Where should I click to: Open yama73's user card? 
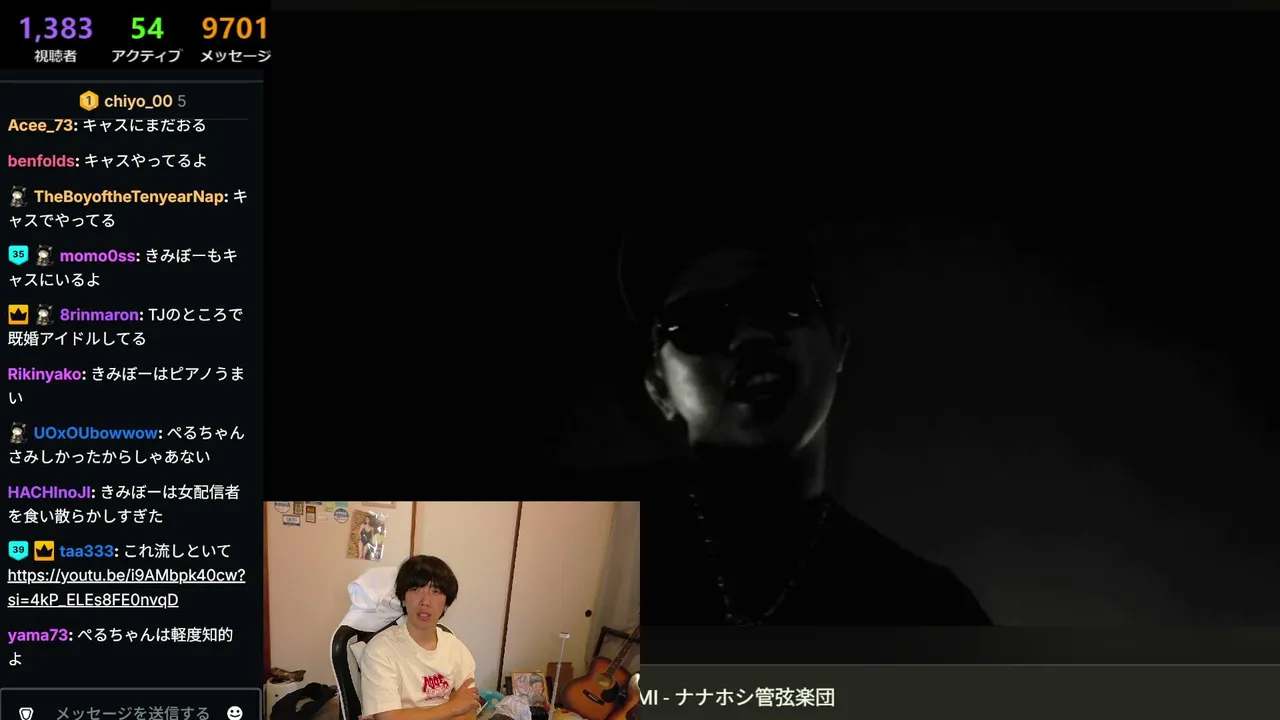click(38, 635)
